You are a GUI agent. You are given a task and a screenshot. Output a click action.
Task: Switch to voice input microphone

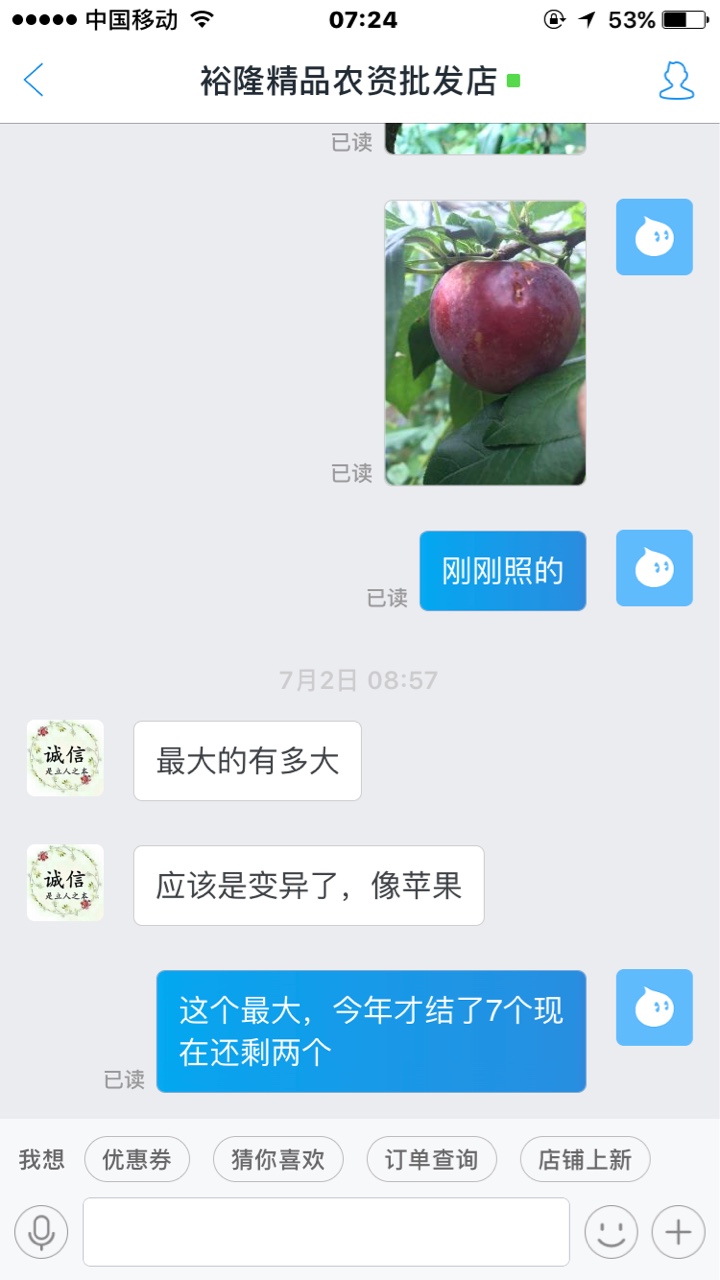coord(41,1232)
